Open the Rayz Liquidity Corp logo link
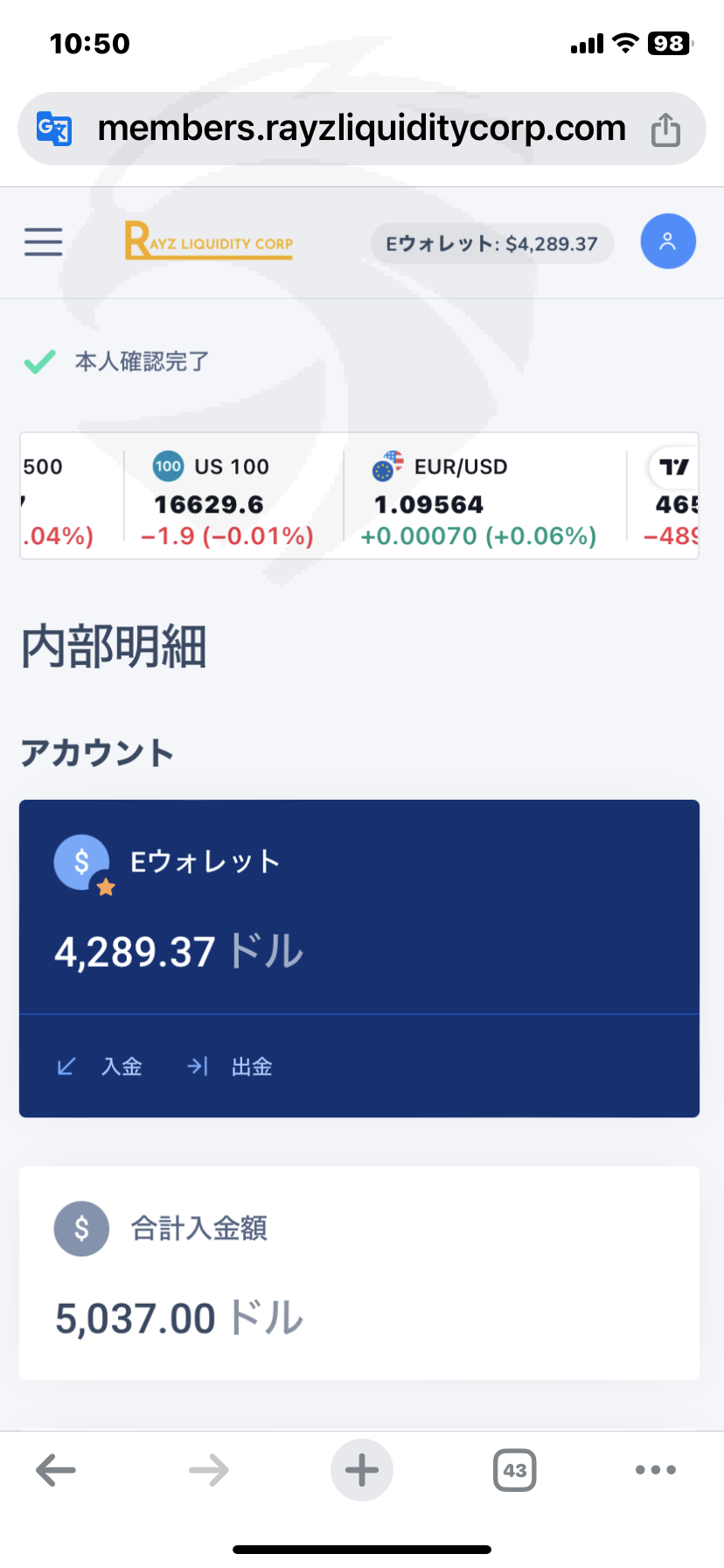 pos(209,241)
